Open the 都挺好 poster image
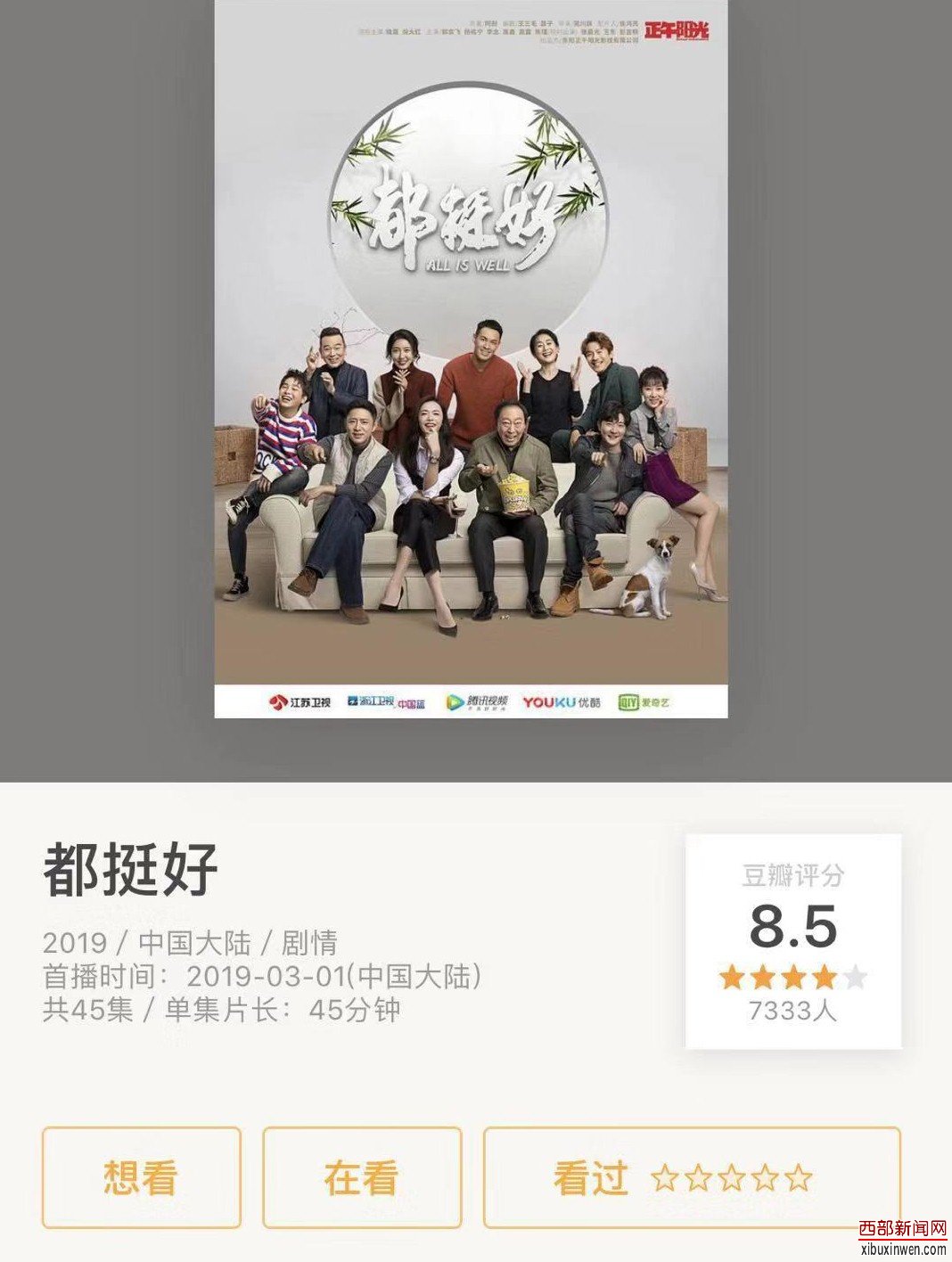Image resolution: width=952 pixels, height=1262 pixels. [471, 358]
